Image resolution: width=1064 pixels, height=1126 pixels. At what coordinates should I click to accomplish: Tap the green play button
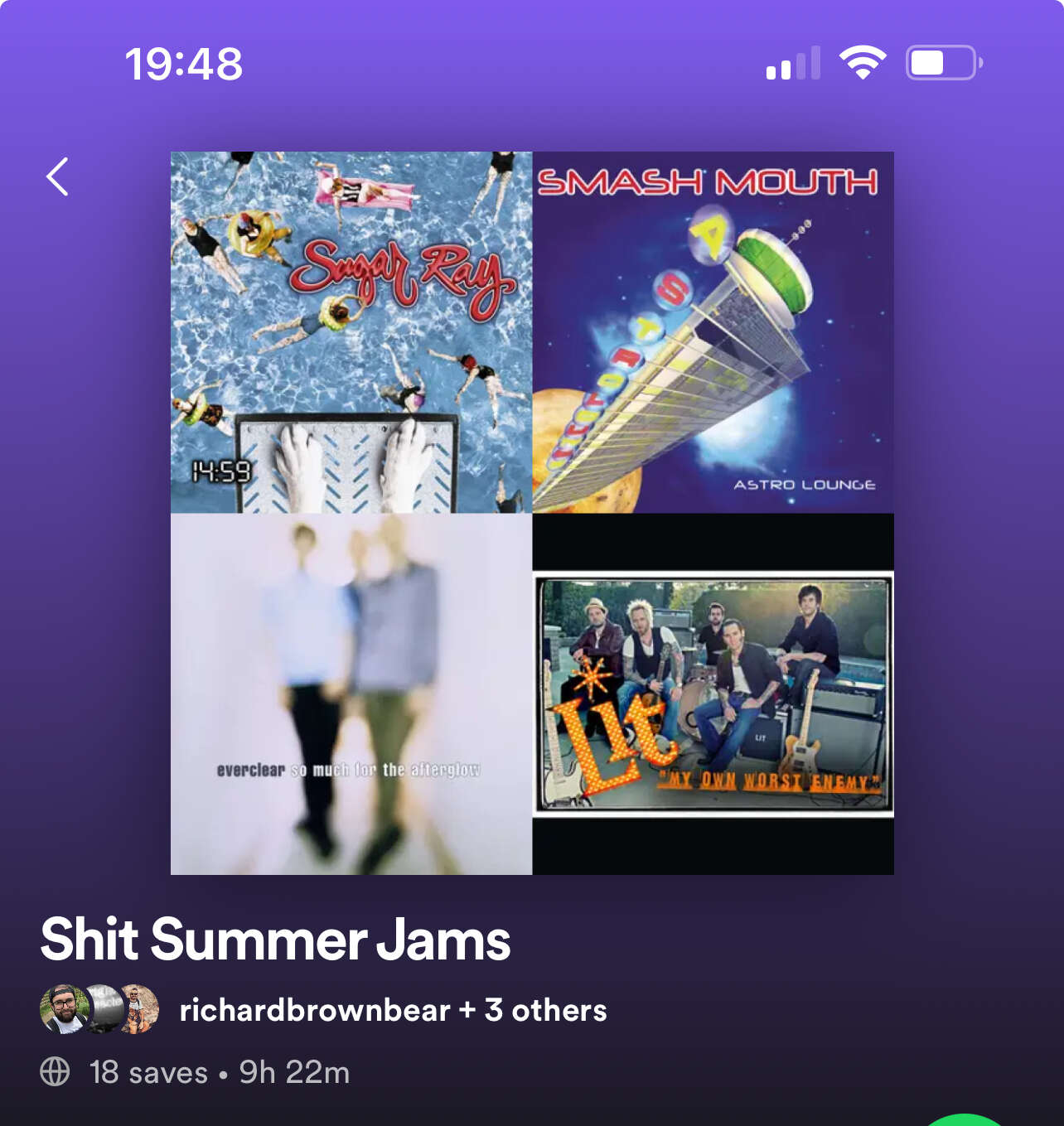(x=964, y=1120)
